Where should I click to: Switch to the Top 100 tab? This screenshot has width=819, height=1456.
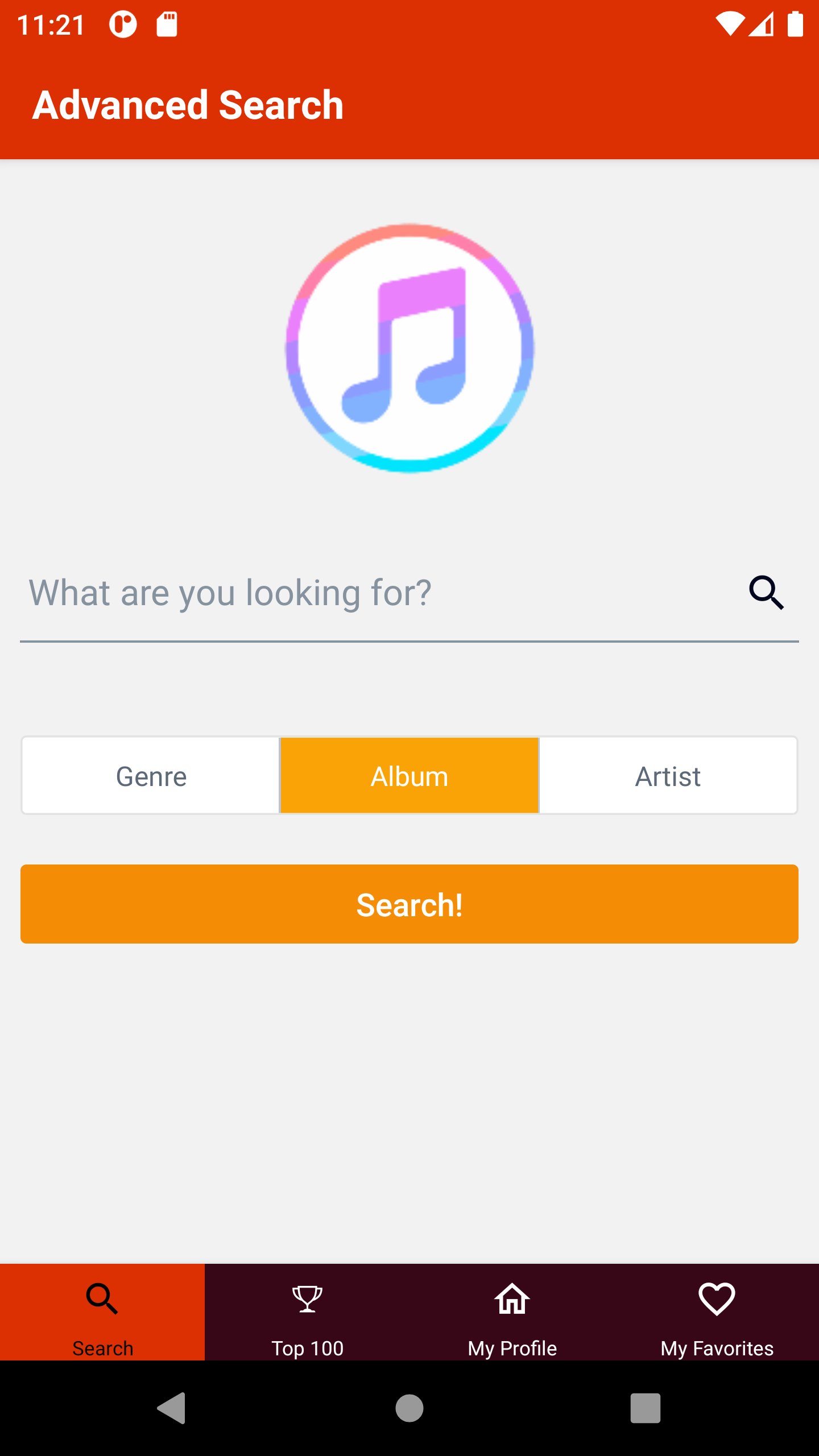(x=307, y=1314)
